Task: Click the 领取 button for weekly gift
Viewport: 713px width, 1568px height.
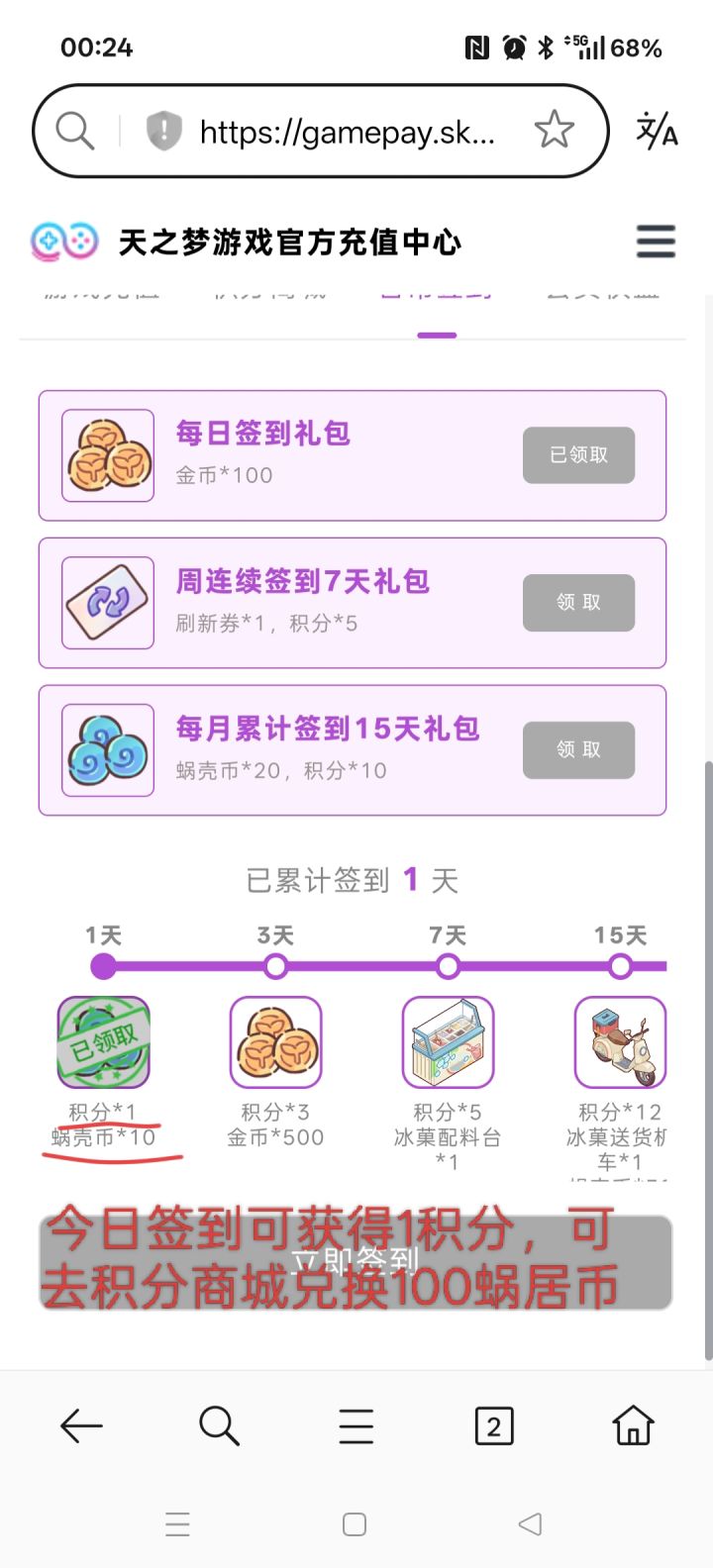Action: coord(578,603)
